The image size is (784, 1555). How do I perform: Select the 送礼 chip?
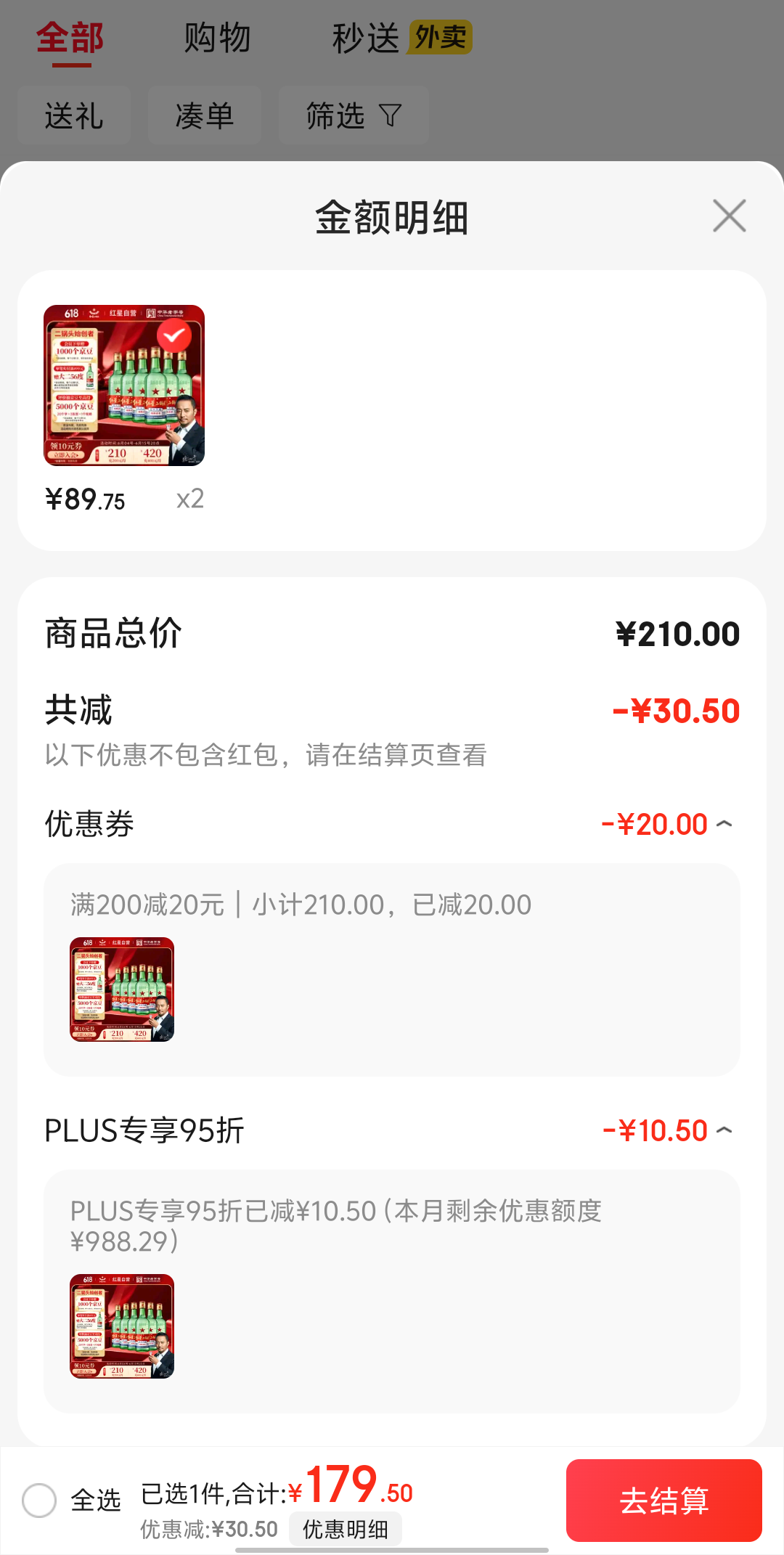pos(74,115)
